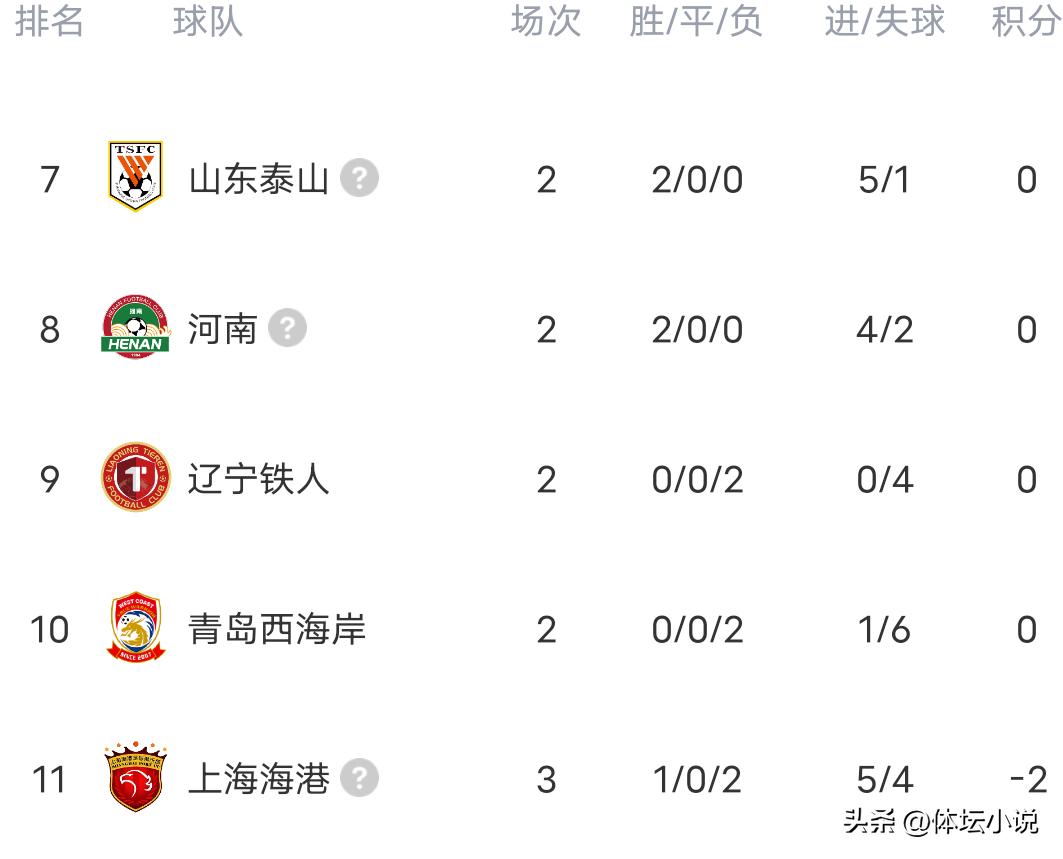View 辽宁铁人 team details
1063x859 pixels.
click(x=258, y=480)
